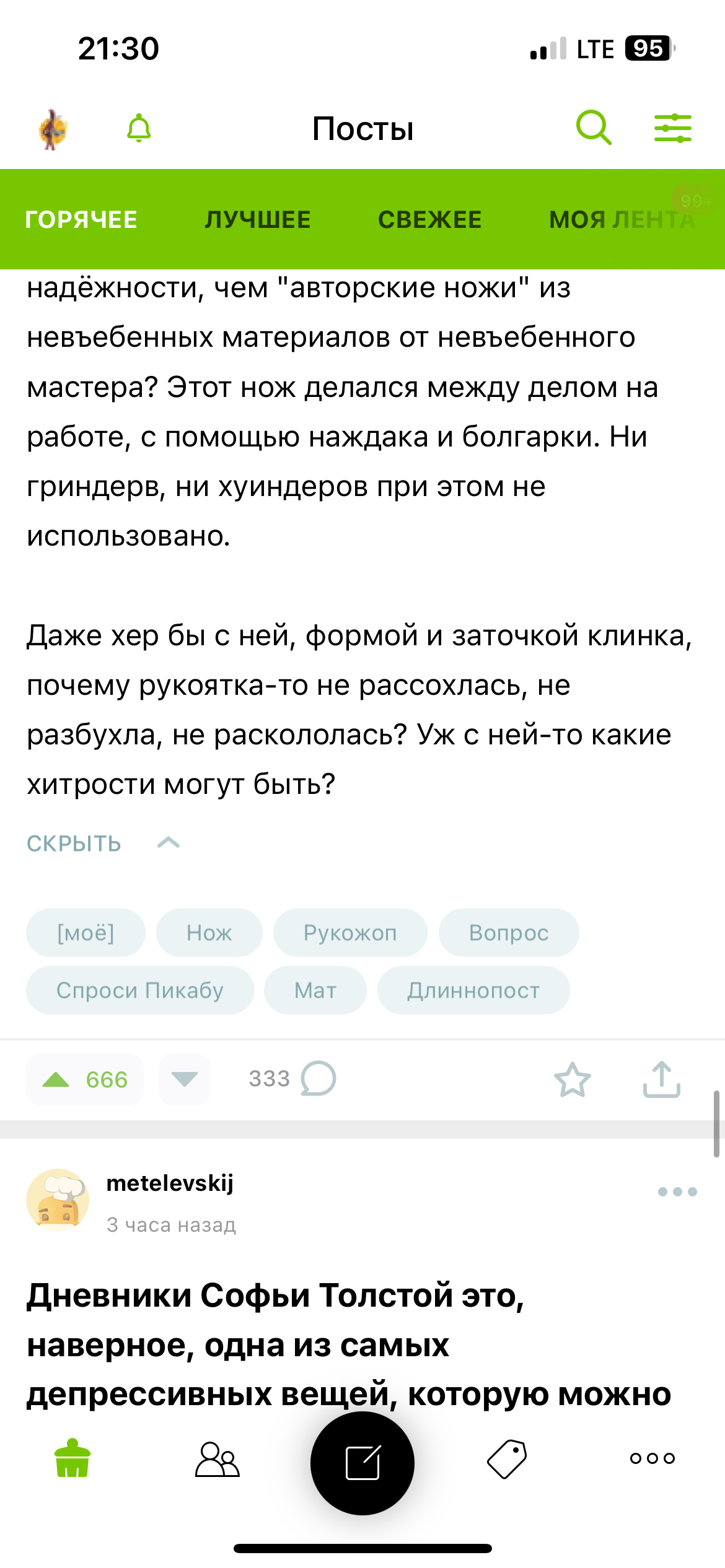725x1568 pixels.
Task: Switch to the Моя лента tab
Action: click(x=622, y=220)
